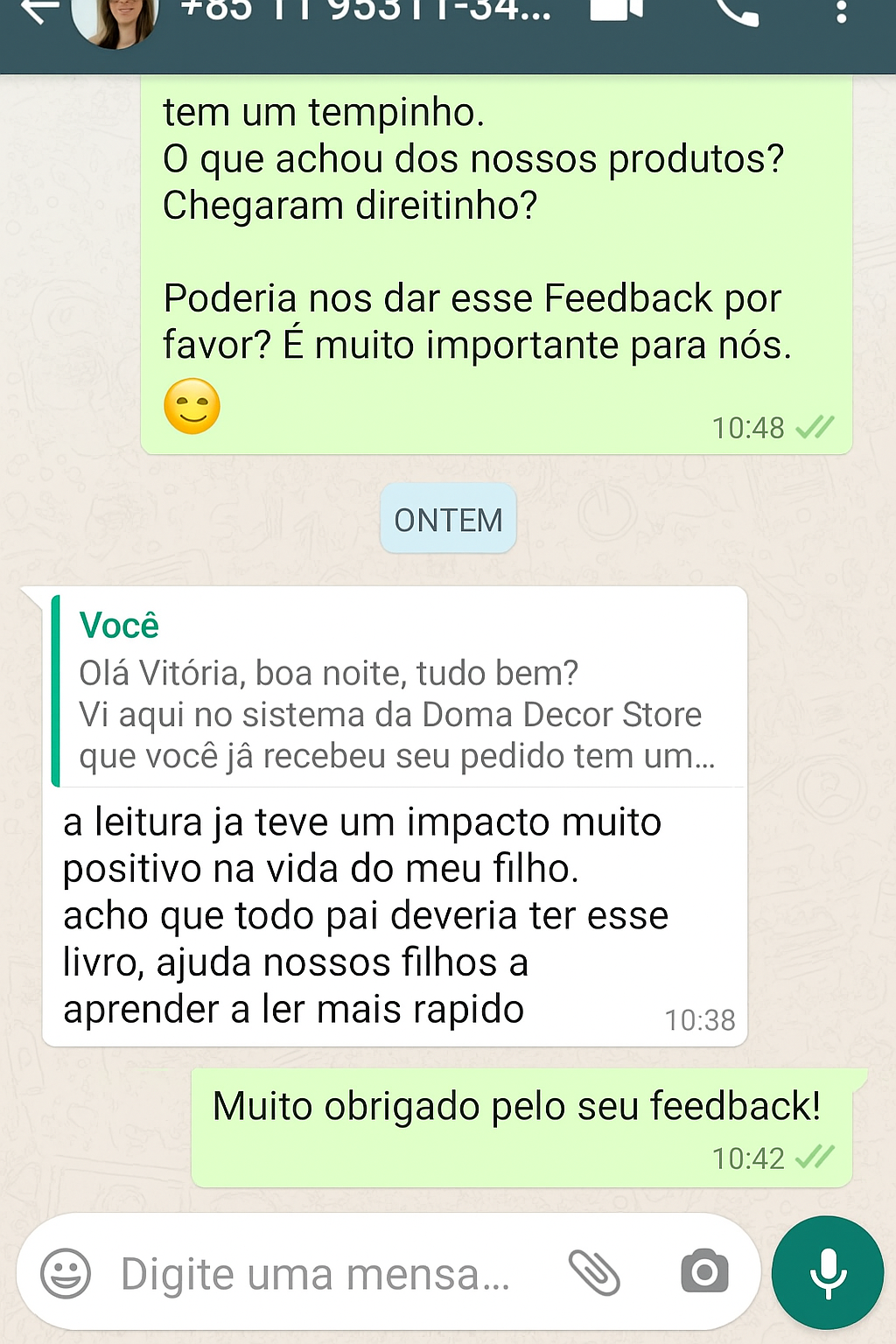Open the contact's profile photo
The height and width of the screenshot is (1344, 896).
tap(115, 19)
